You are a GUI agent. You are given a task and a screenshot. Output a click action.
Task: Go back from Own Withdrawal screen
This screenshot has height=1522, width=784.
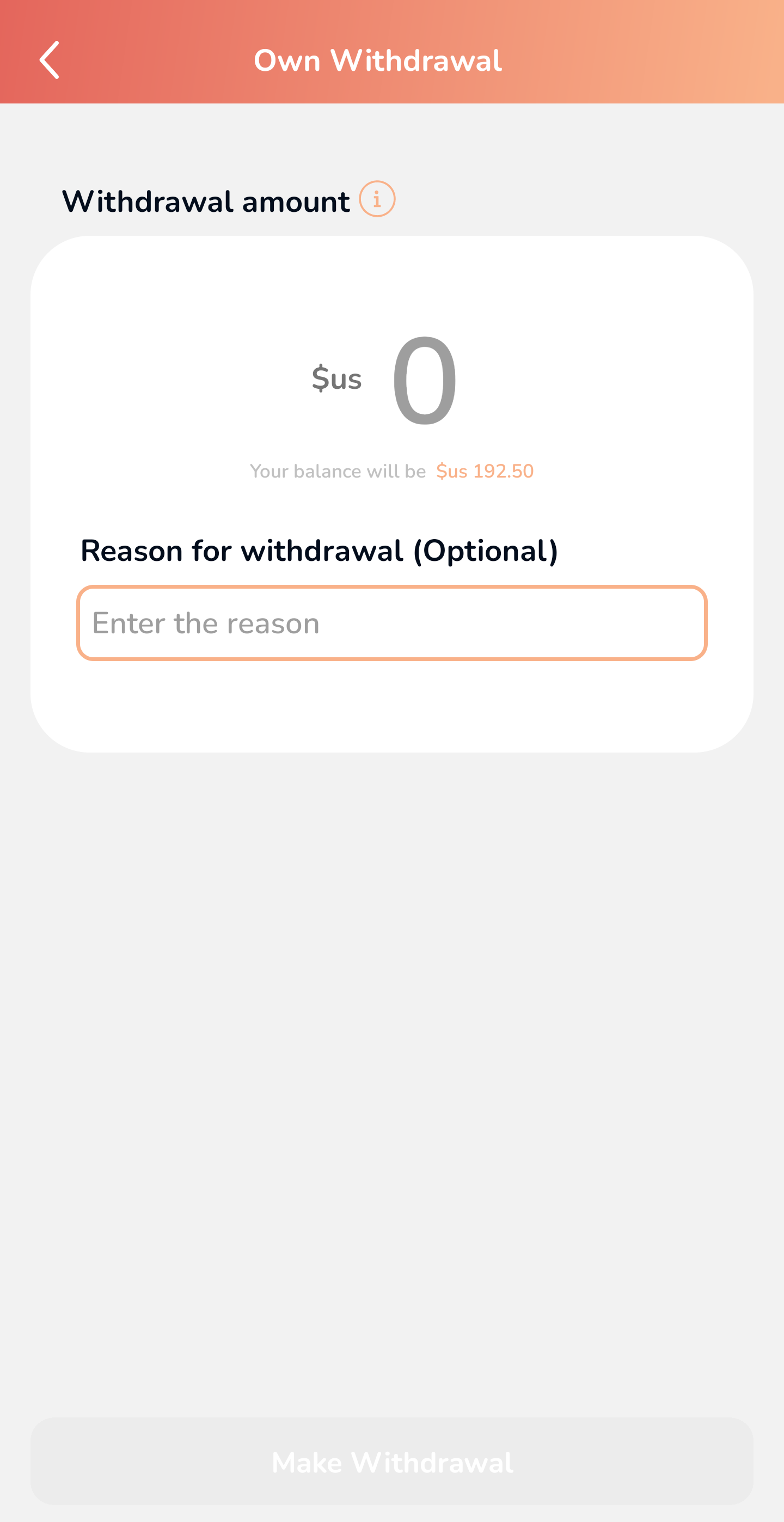point(50,60)
